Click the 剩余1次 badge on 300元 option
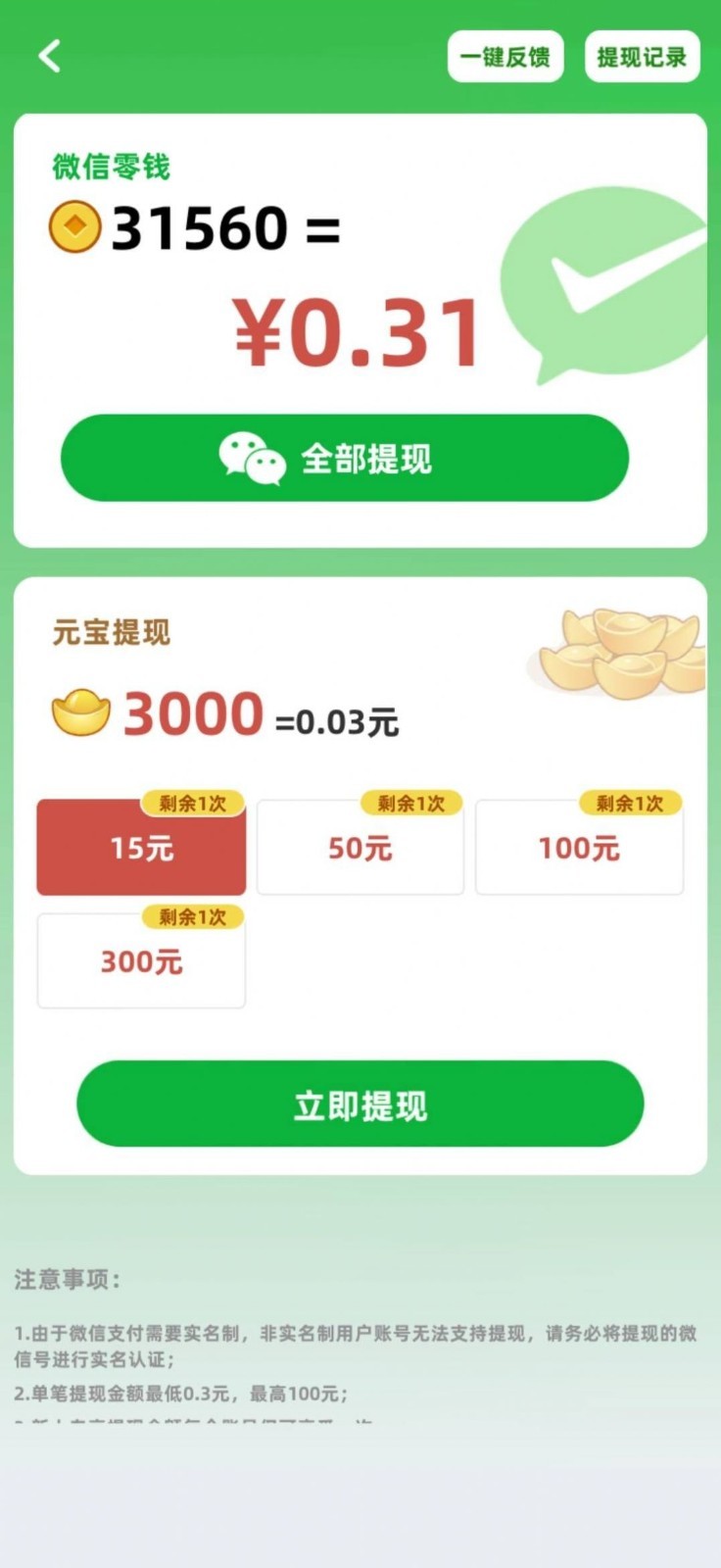This screenshot has width=721, height=1568. pyautogui.click(x=191, y=917)
